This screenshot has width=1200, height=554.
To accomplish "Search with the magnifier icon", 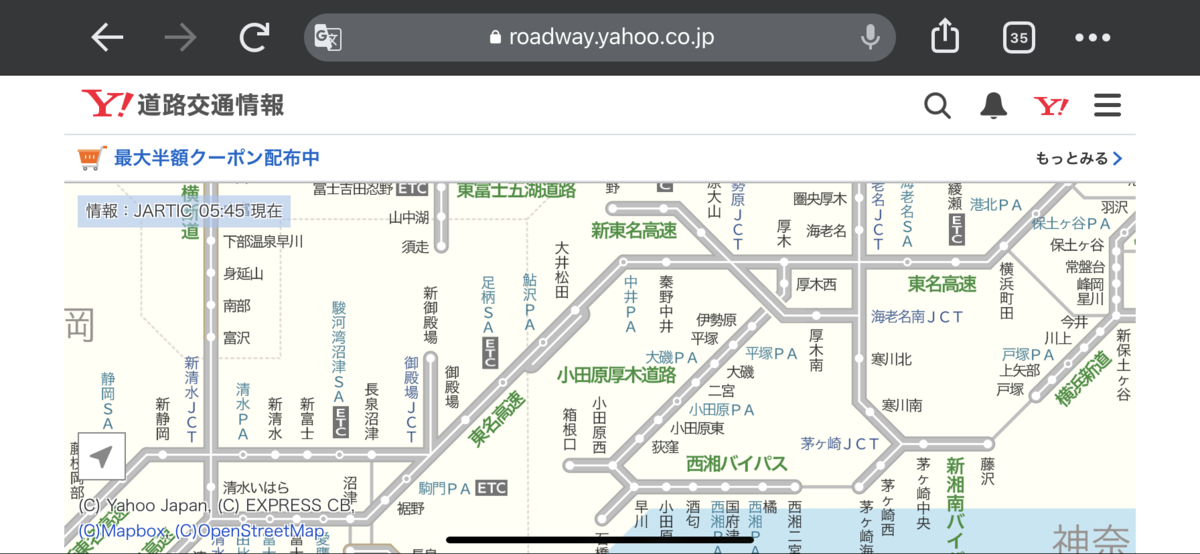I will (937, 105).
